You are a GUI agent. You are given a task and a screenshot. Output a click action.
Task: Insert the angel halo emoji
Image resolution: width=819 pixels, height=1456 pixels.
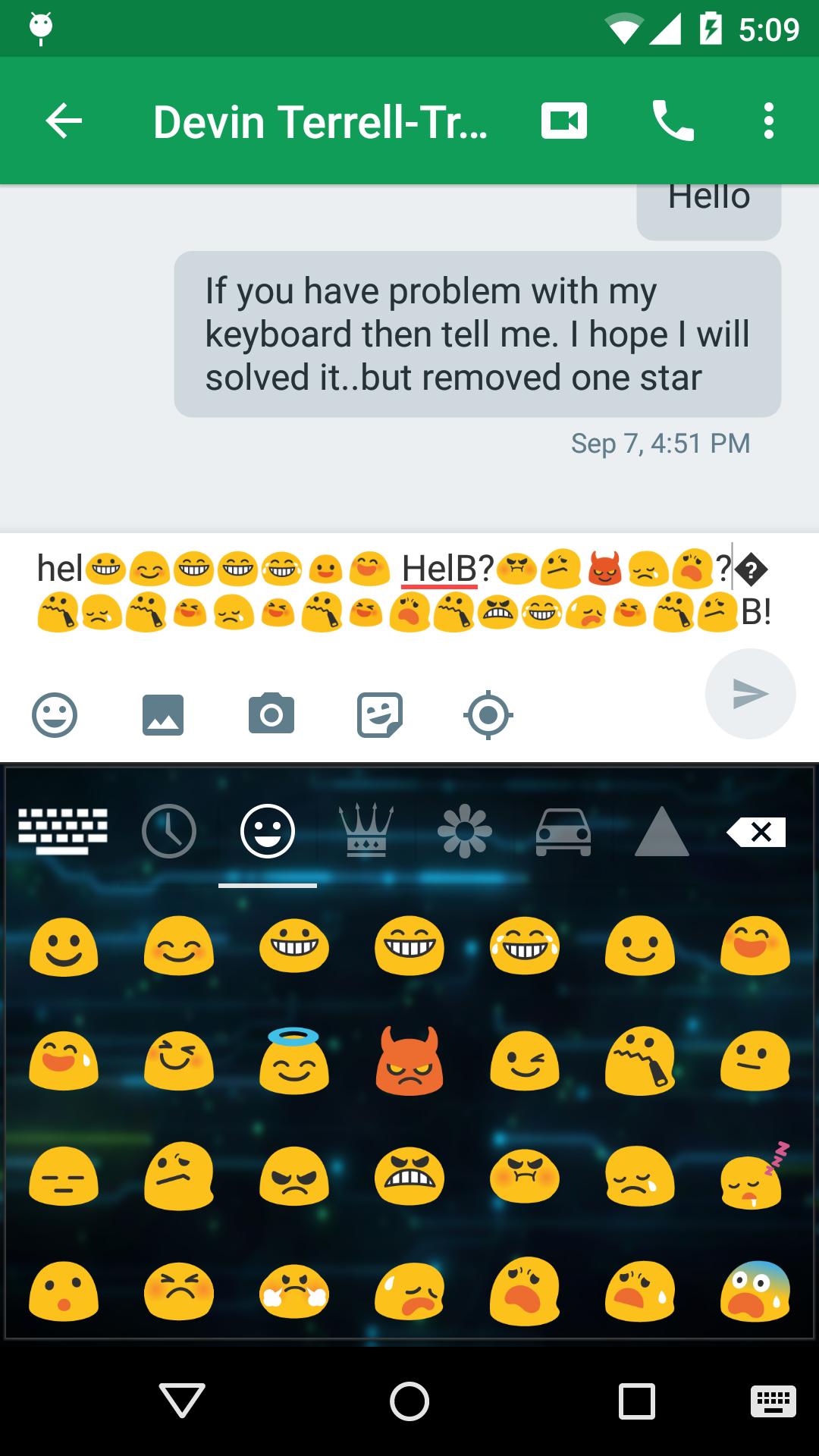point(294,1062)
